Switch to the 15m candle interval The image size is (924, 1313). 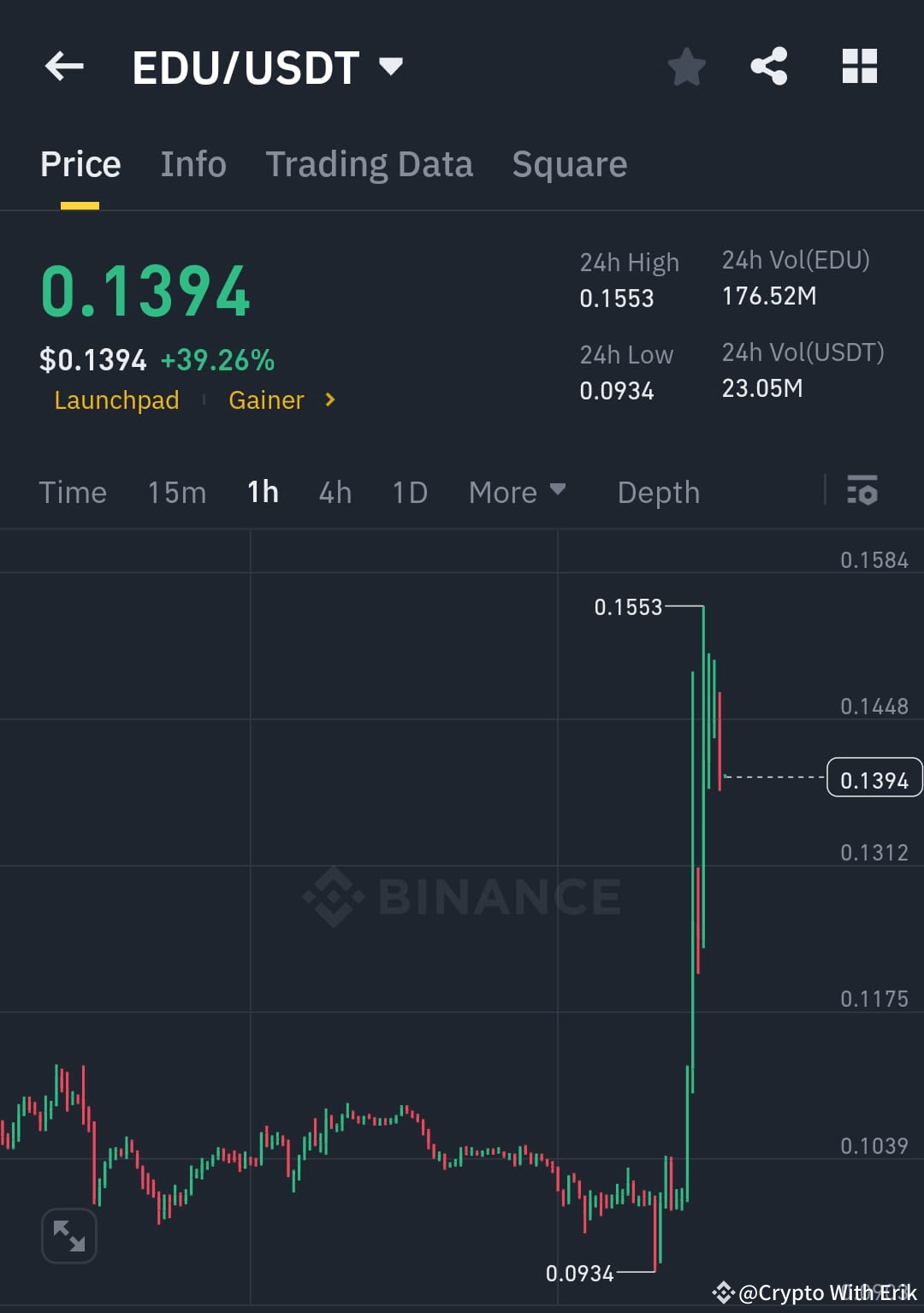coord(176,492)
